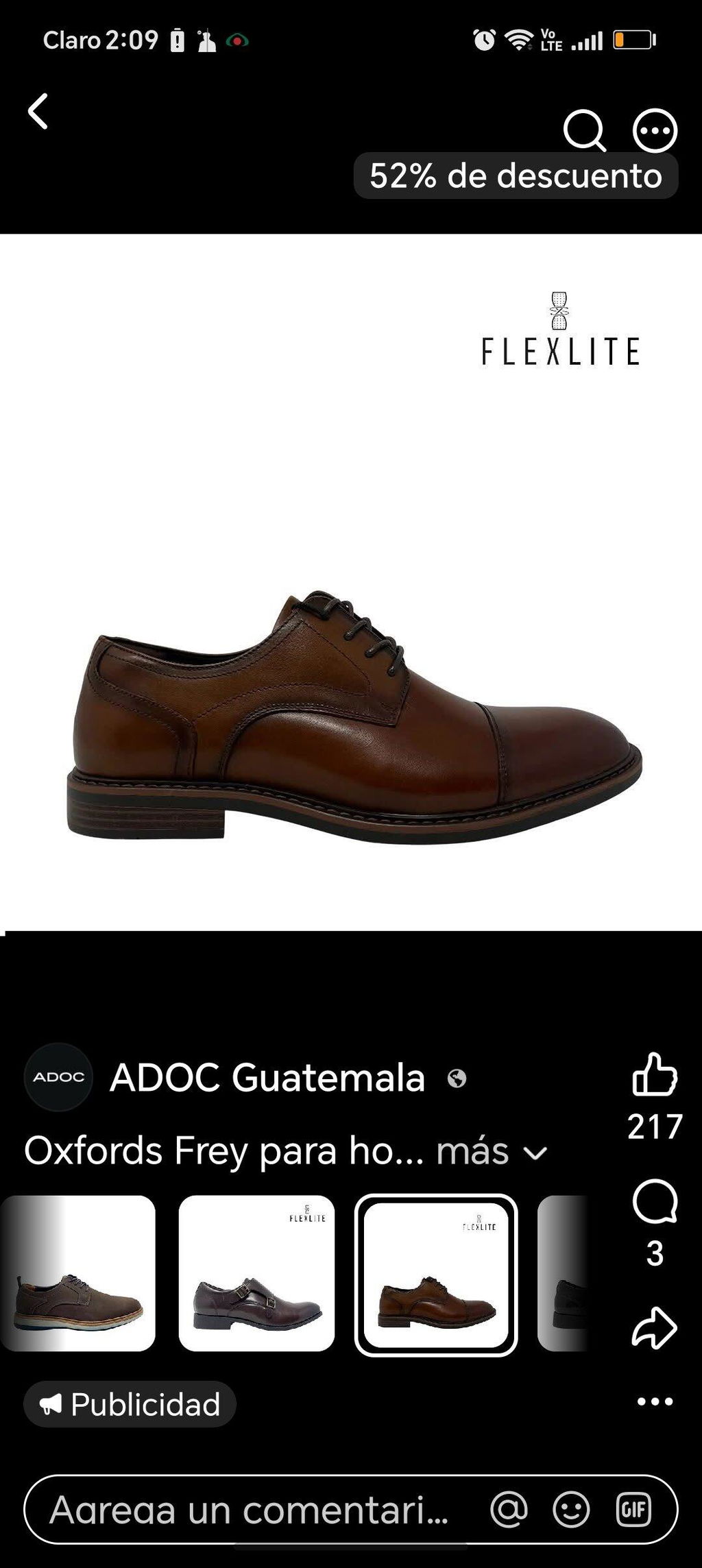Open the comments bubble icon
Viewport: 702px width, 1568px height.
[655, 1201]
